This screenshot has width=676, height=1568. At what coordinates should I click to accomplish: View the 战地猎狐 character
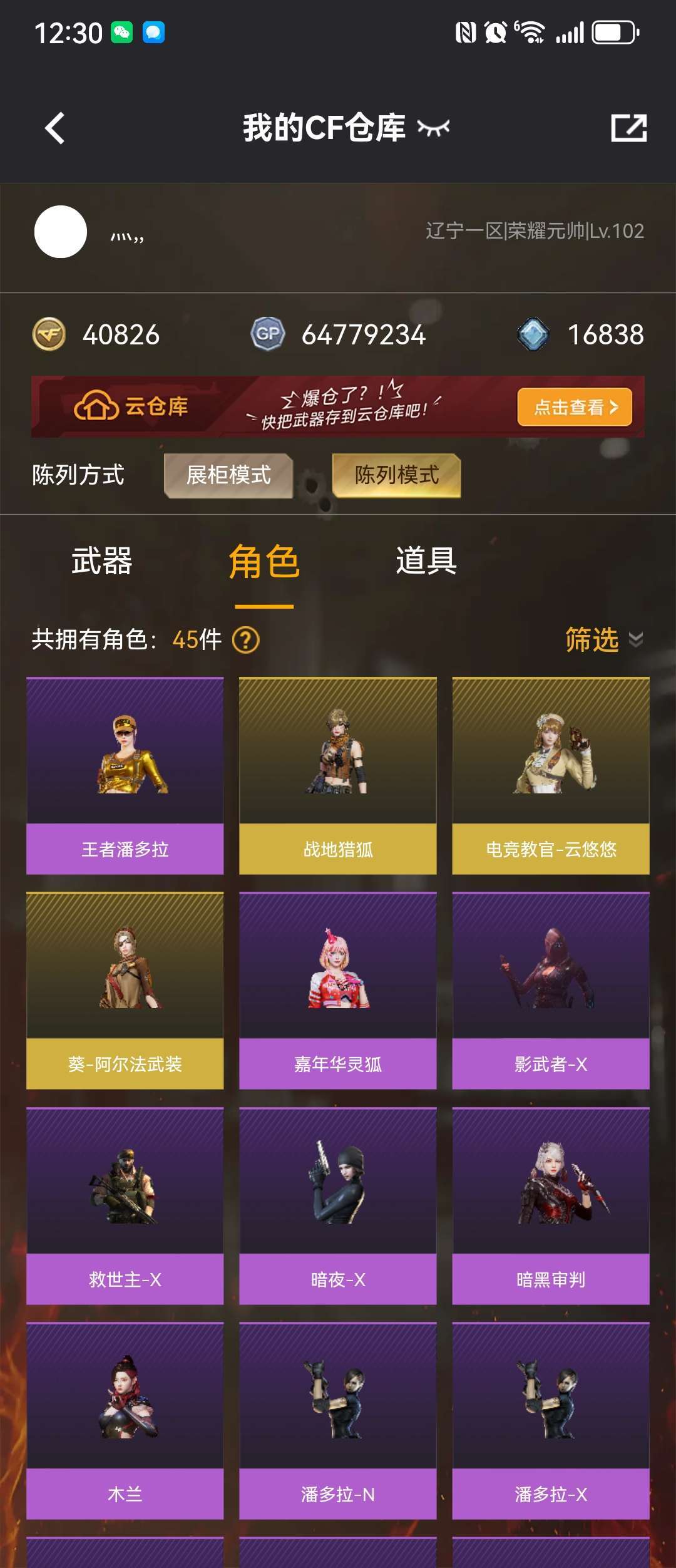338,776
